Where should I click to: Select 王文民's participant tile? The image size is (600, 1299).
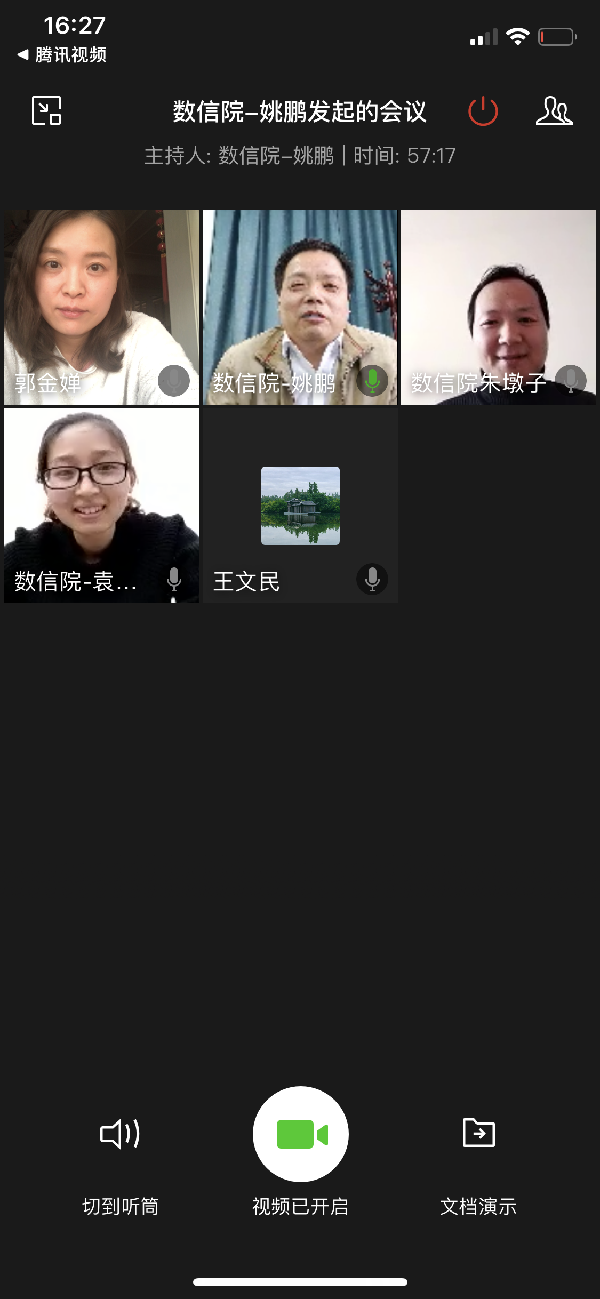(x=300, y=505)
